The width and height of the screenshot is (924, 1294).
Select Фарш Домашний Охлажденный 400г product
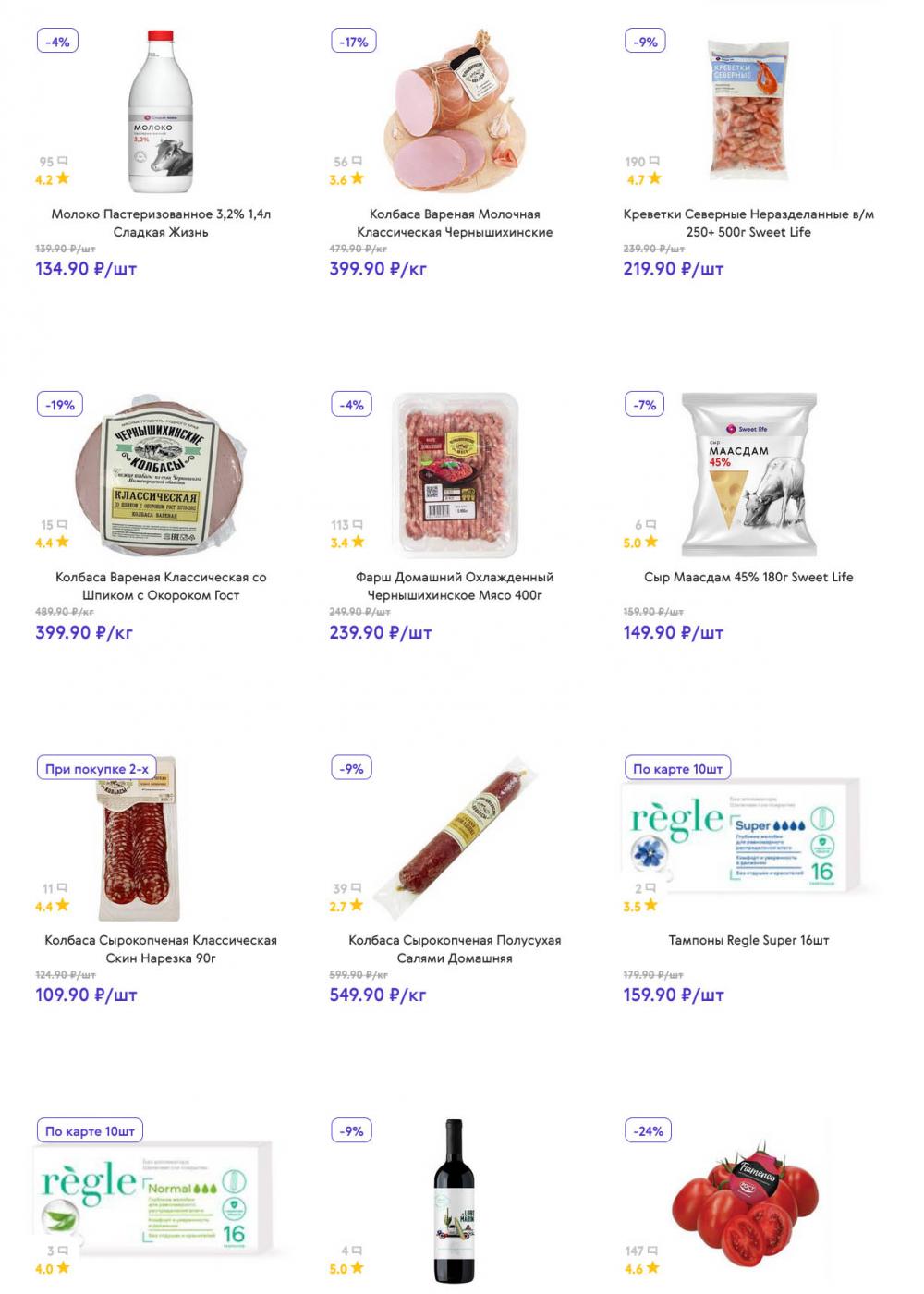click(x=455, y=586)
